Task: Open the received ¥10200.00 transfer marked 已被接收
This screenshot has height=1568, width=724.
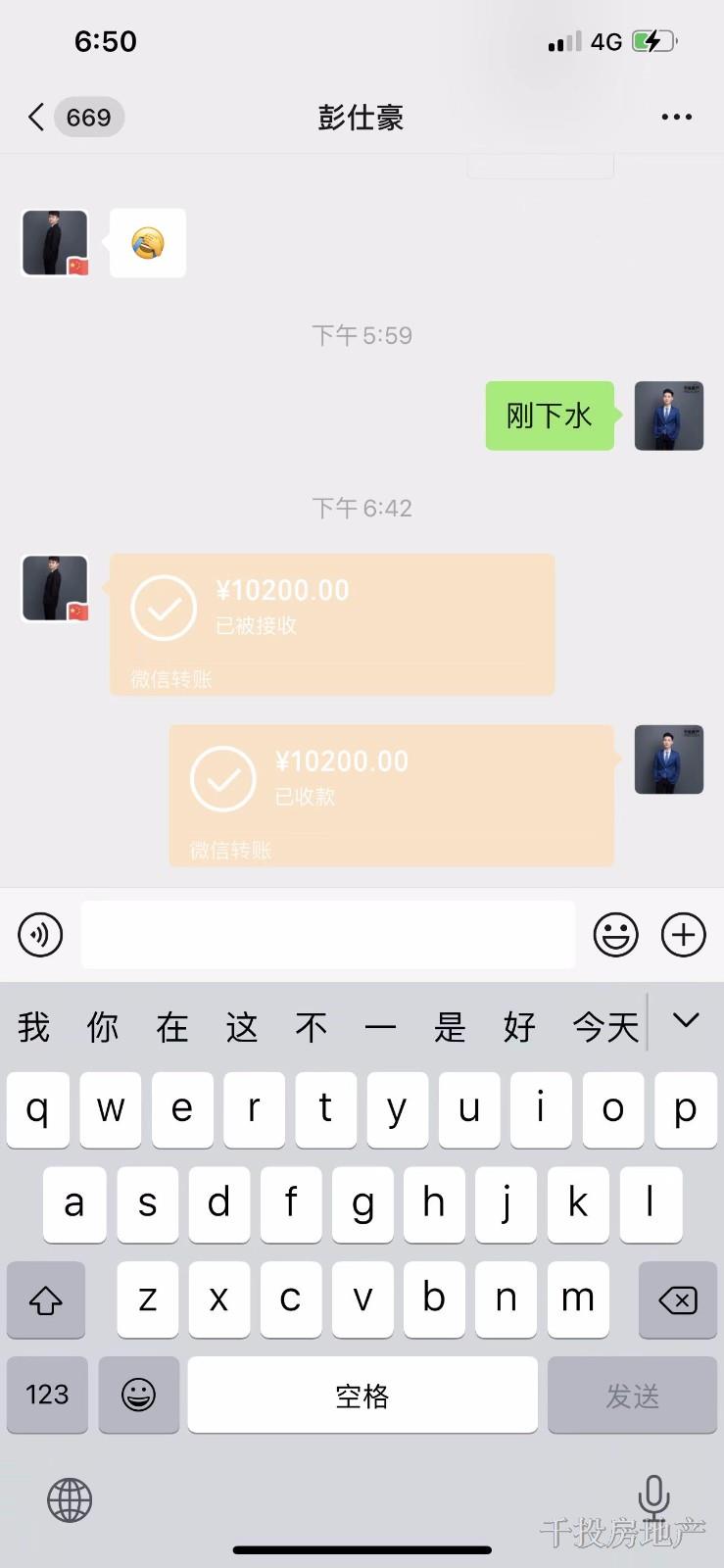Action: pyautogui.click(x=332, y=623)
